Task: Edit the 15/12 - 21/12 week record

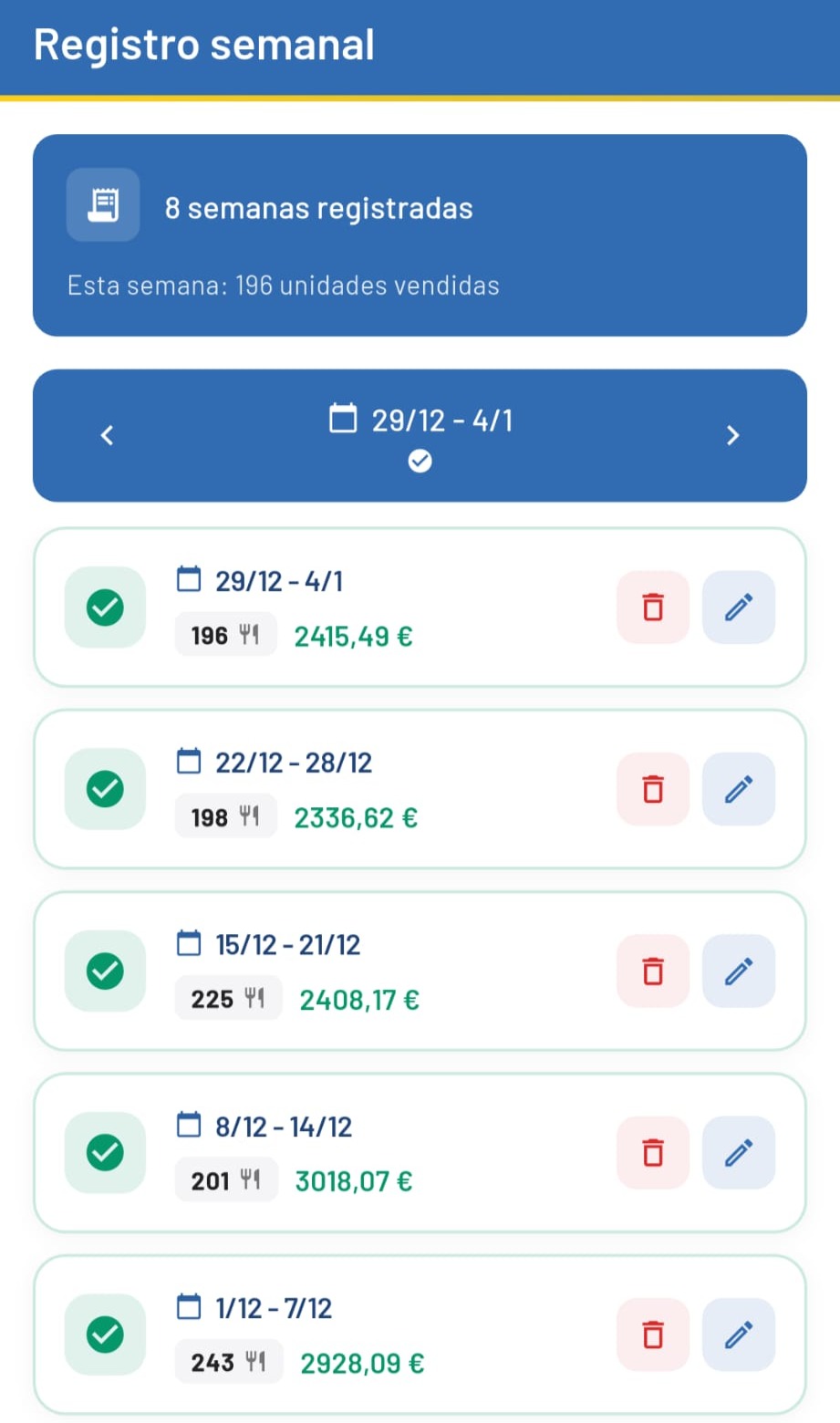Action: pyautogui.click(x=739, y=971)
